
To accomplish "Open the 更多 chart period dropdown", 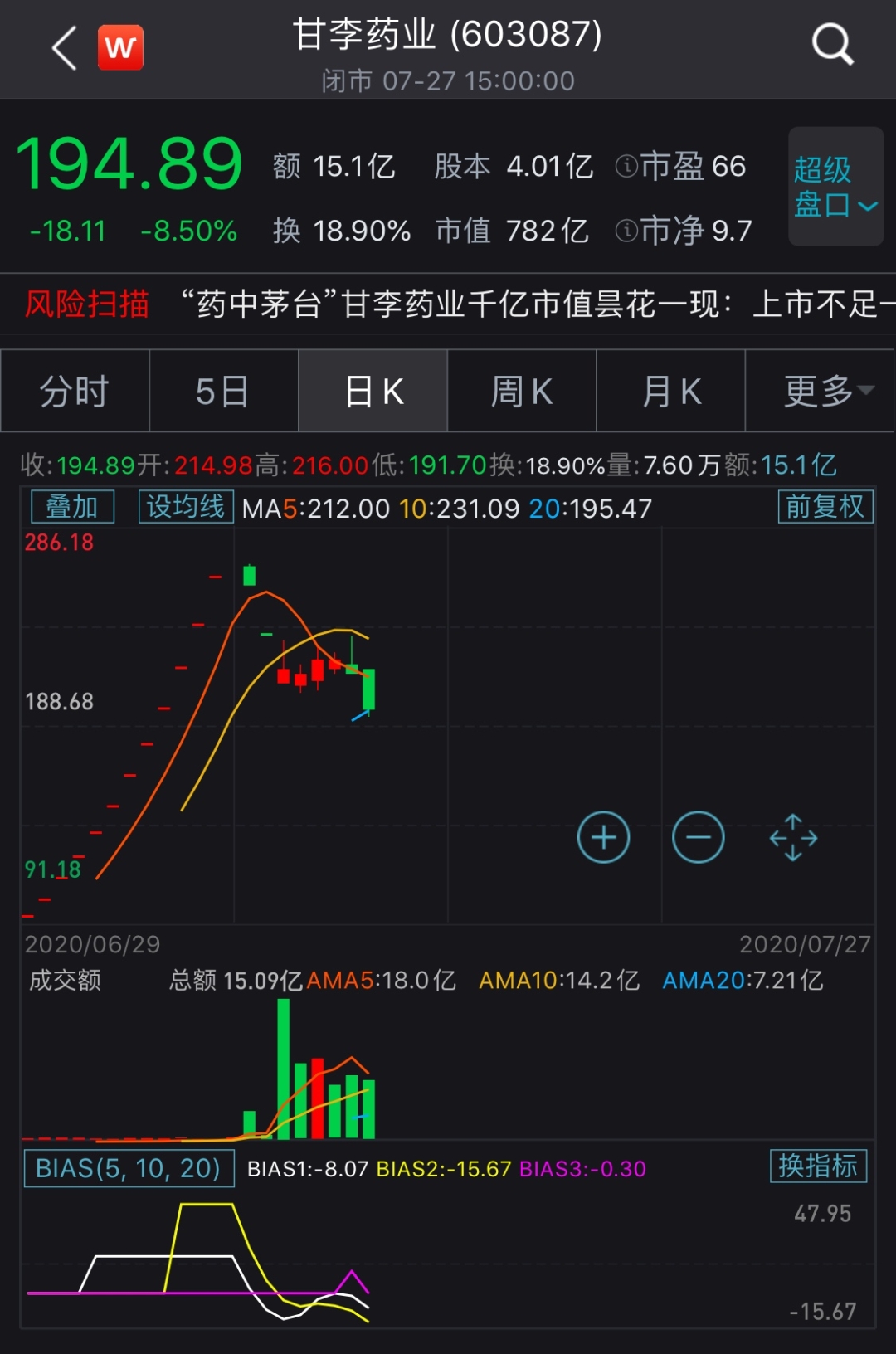I will click(x=821, y=391).
